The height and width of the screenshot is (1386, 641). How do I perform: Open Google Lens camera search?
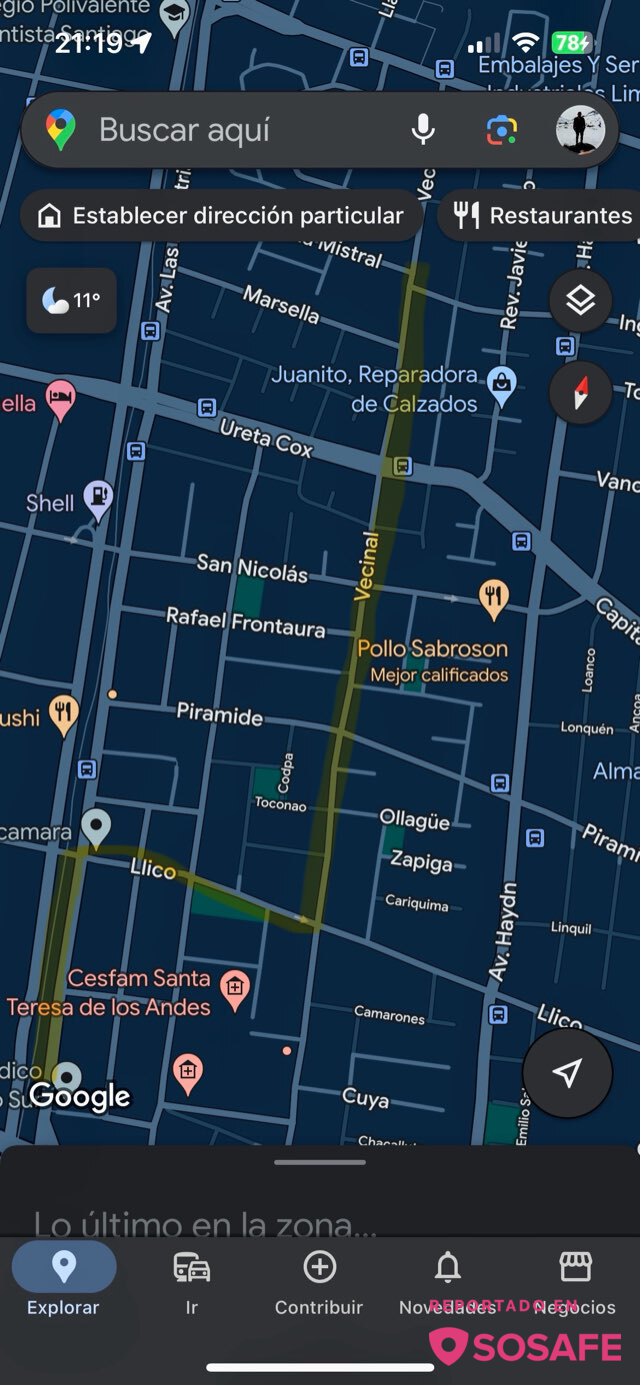502,130
